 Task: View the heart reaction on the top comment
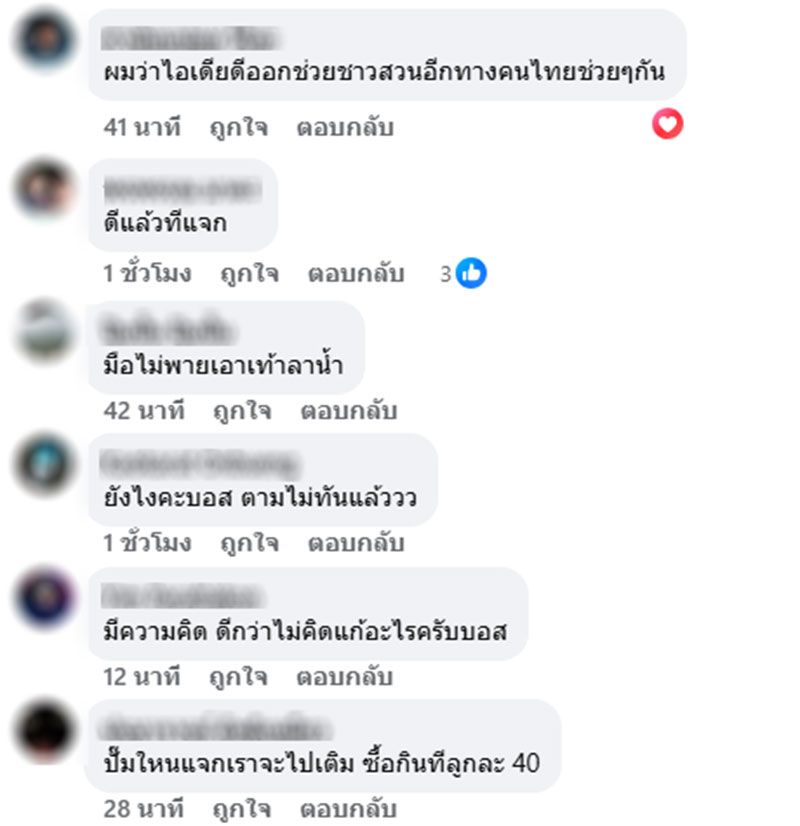pos(667,125)
